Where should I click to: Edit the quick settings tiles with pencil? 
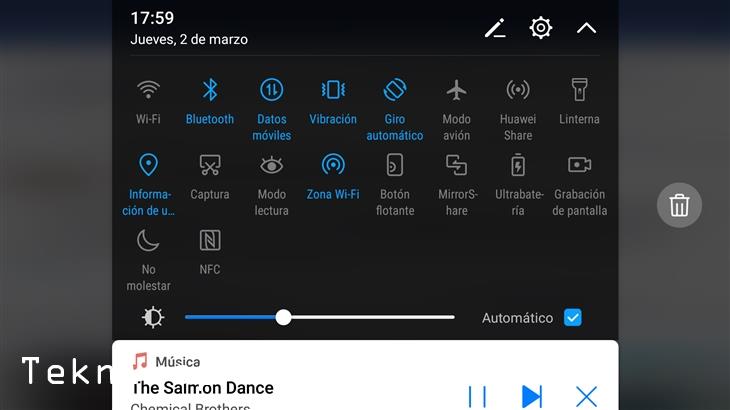(x=495, y=28)
